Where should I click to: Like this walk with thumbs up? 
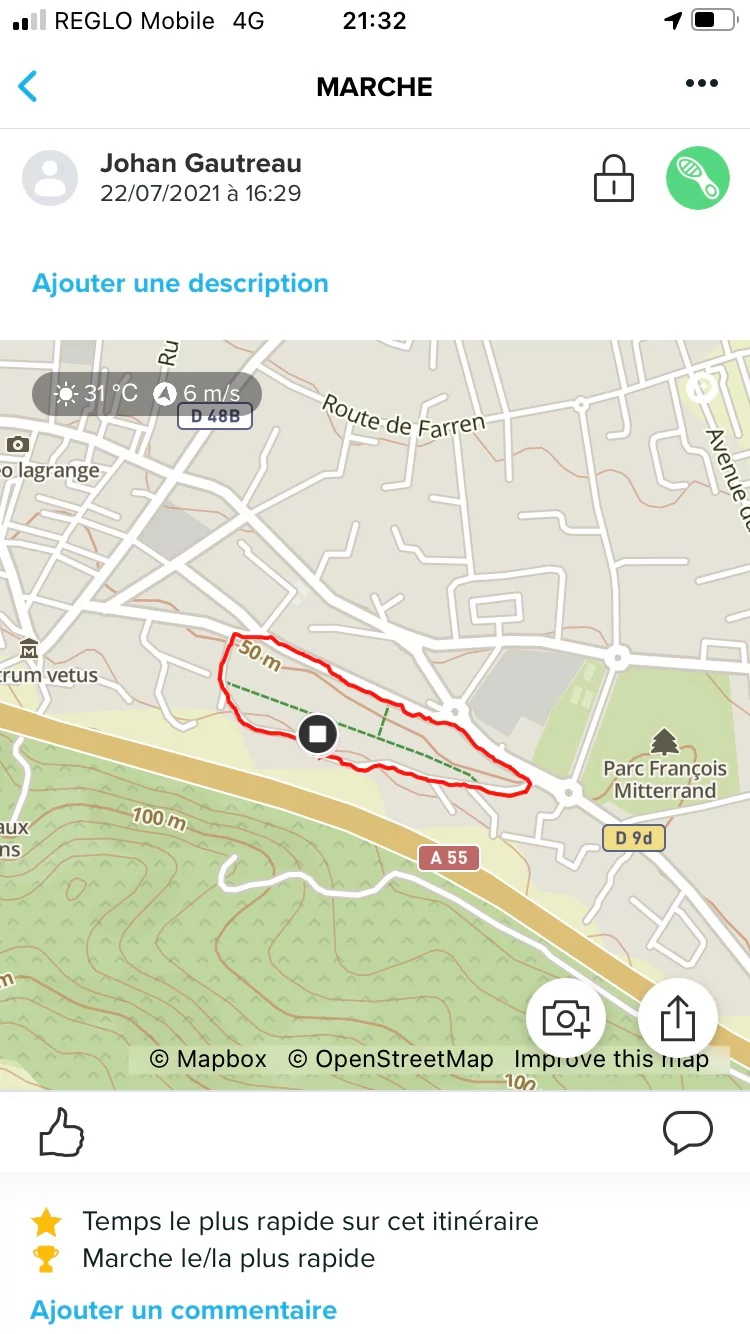click(x=61, y=1134)
